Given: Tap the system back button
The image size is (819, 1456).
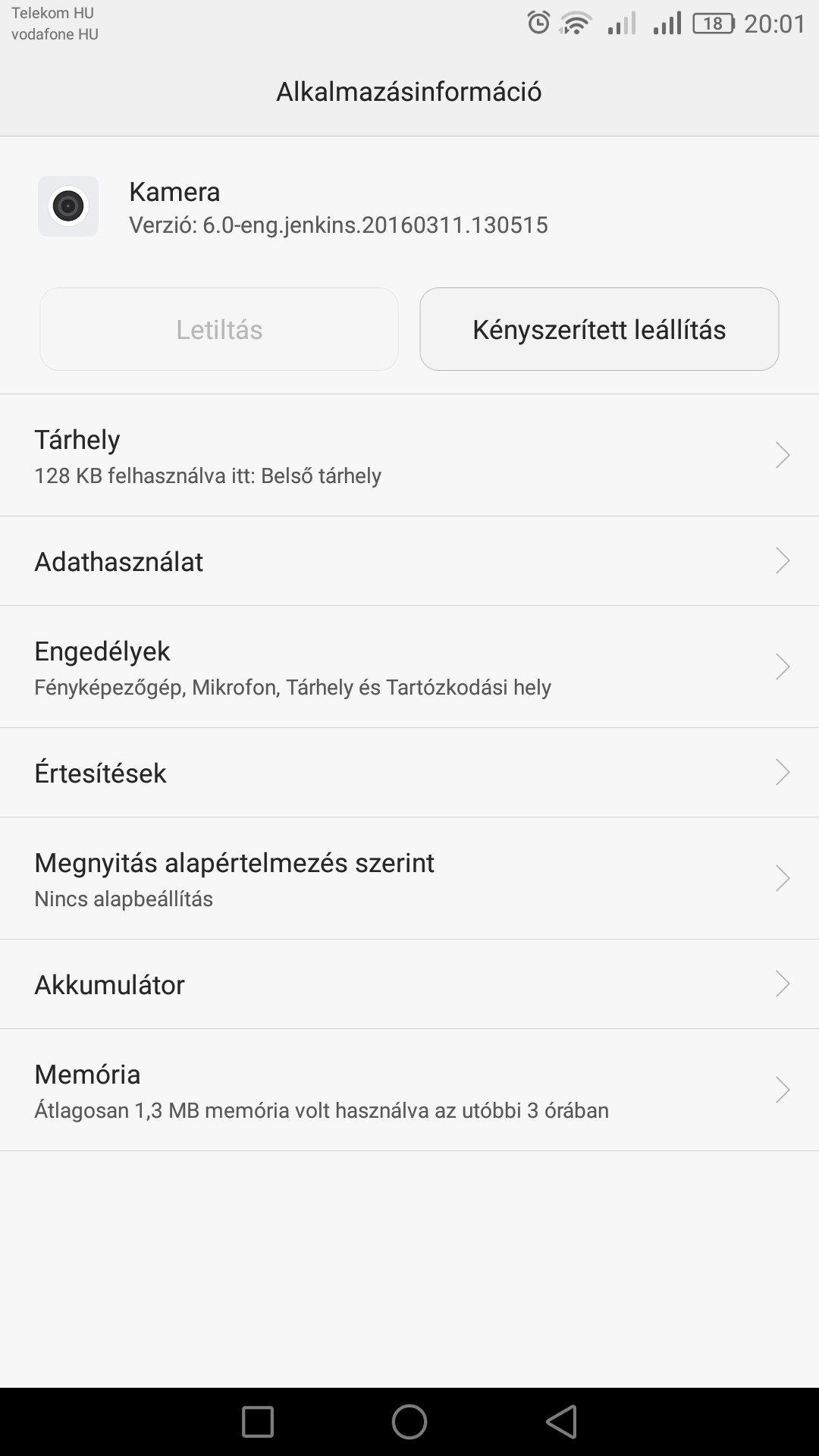Looking at the screenshot, I should [x=562, y=1422].
